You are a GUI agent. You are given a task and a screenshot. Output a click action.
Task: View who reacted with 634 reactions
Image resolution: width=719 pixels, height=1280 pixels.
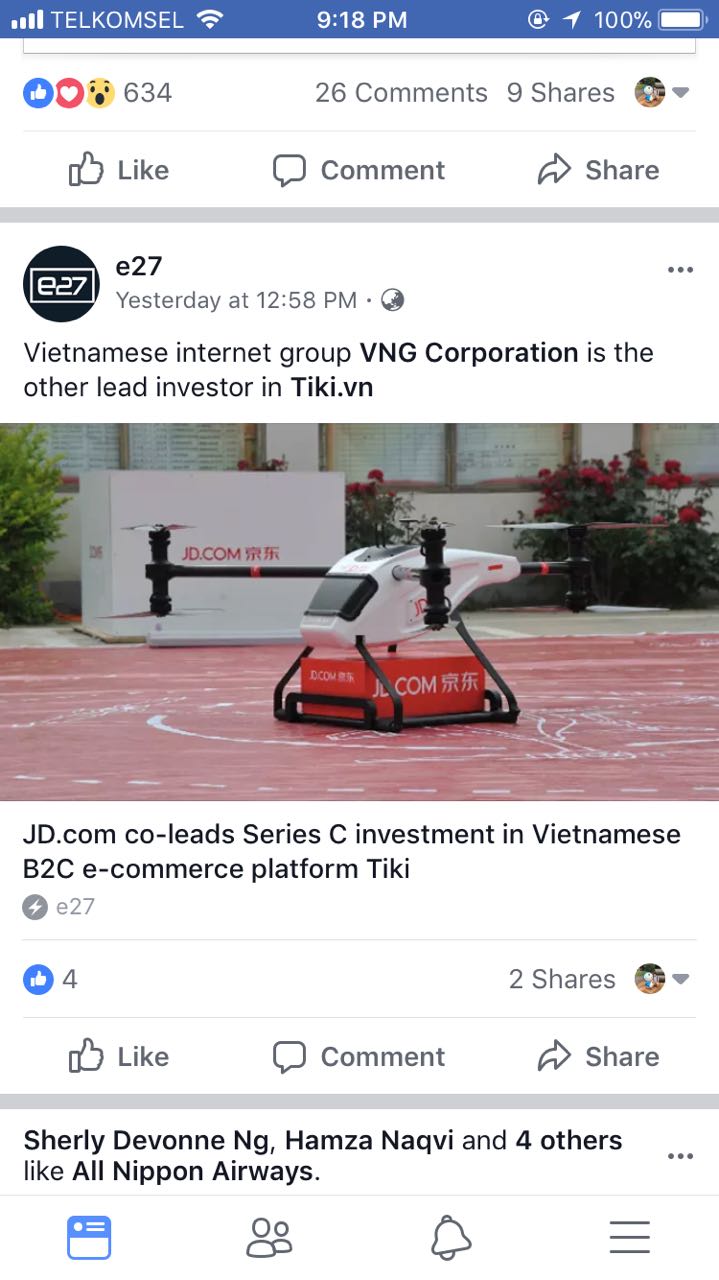point(98,93)
